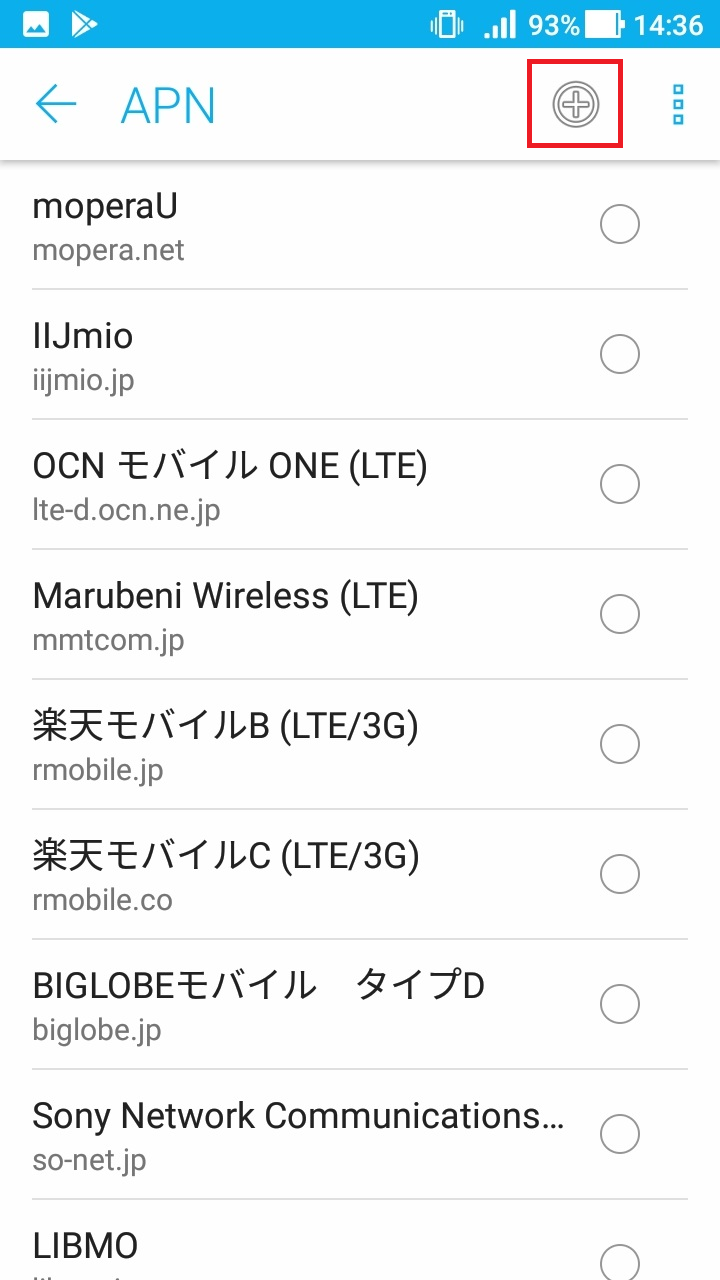This screenshot has height=1280, width=720.
Task: Enable the BIGLOBEモバイル タイプD APN
Action: [619, 1004]
